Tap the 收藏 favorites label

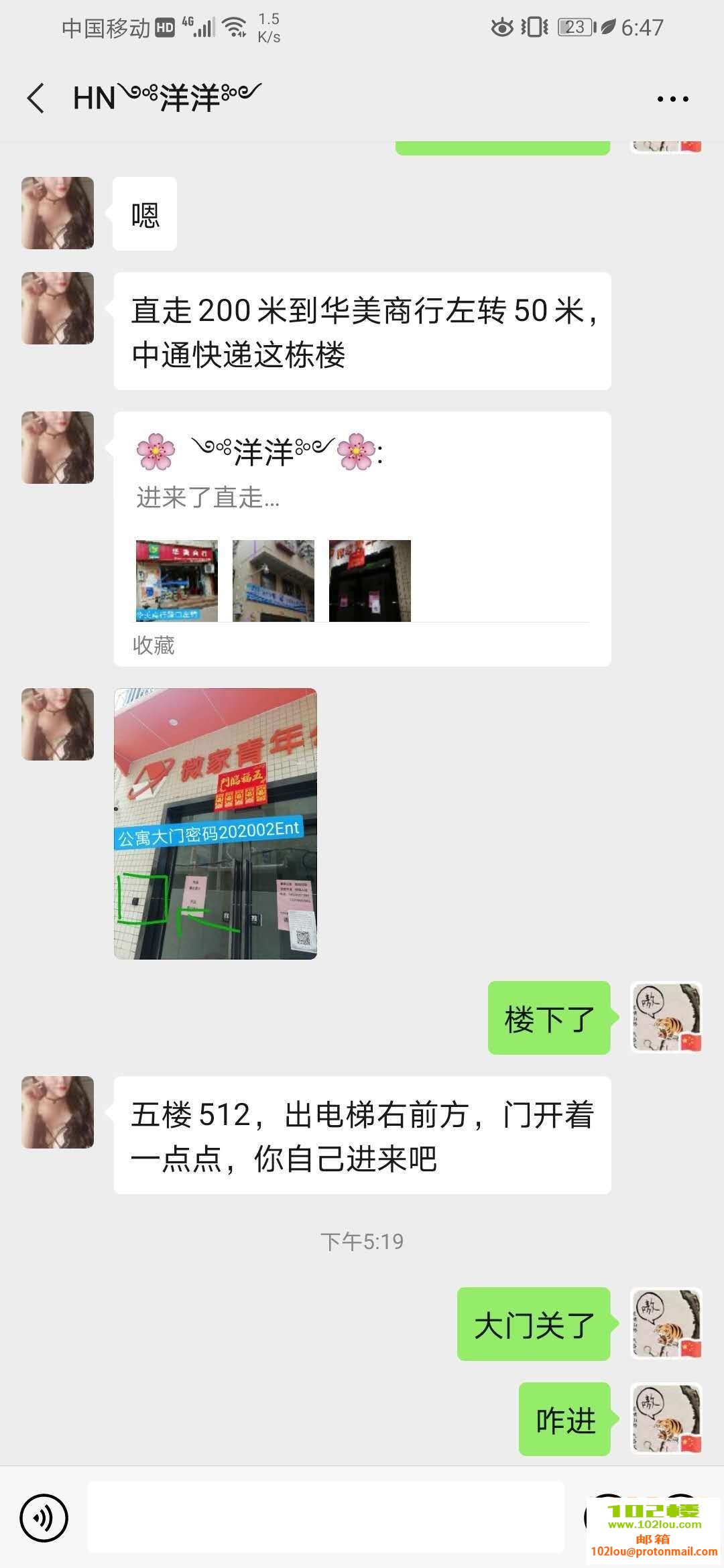pos(153,645)
